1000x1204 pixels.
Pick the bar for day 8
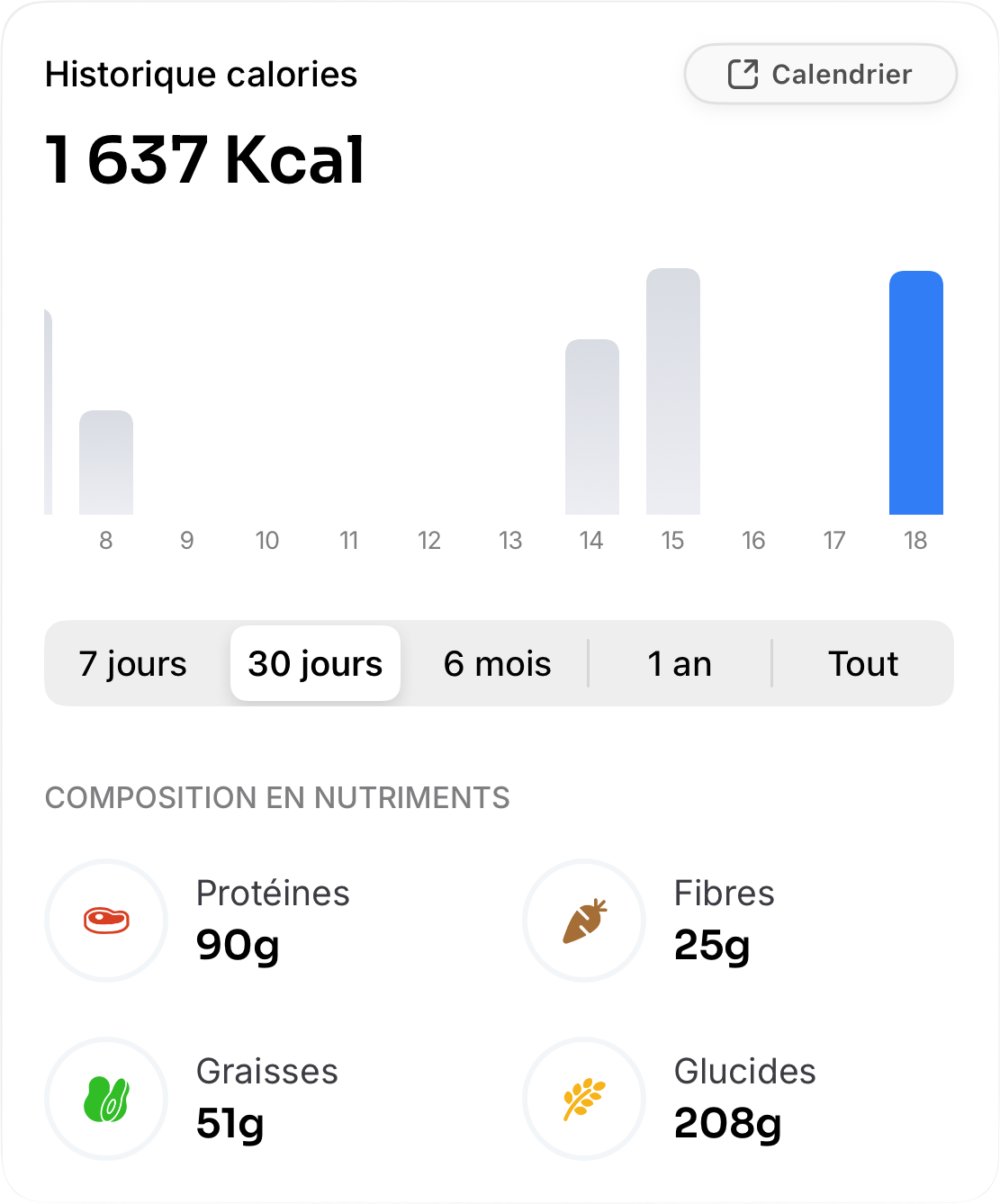(x=106, y=463)
